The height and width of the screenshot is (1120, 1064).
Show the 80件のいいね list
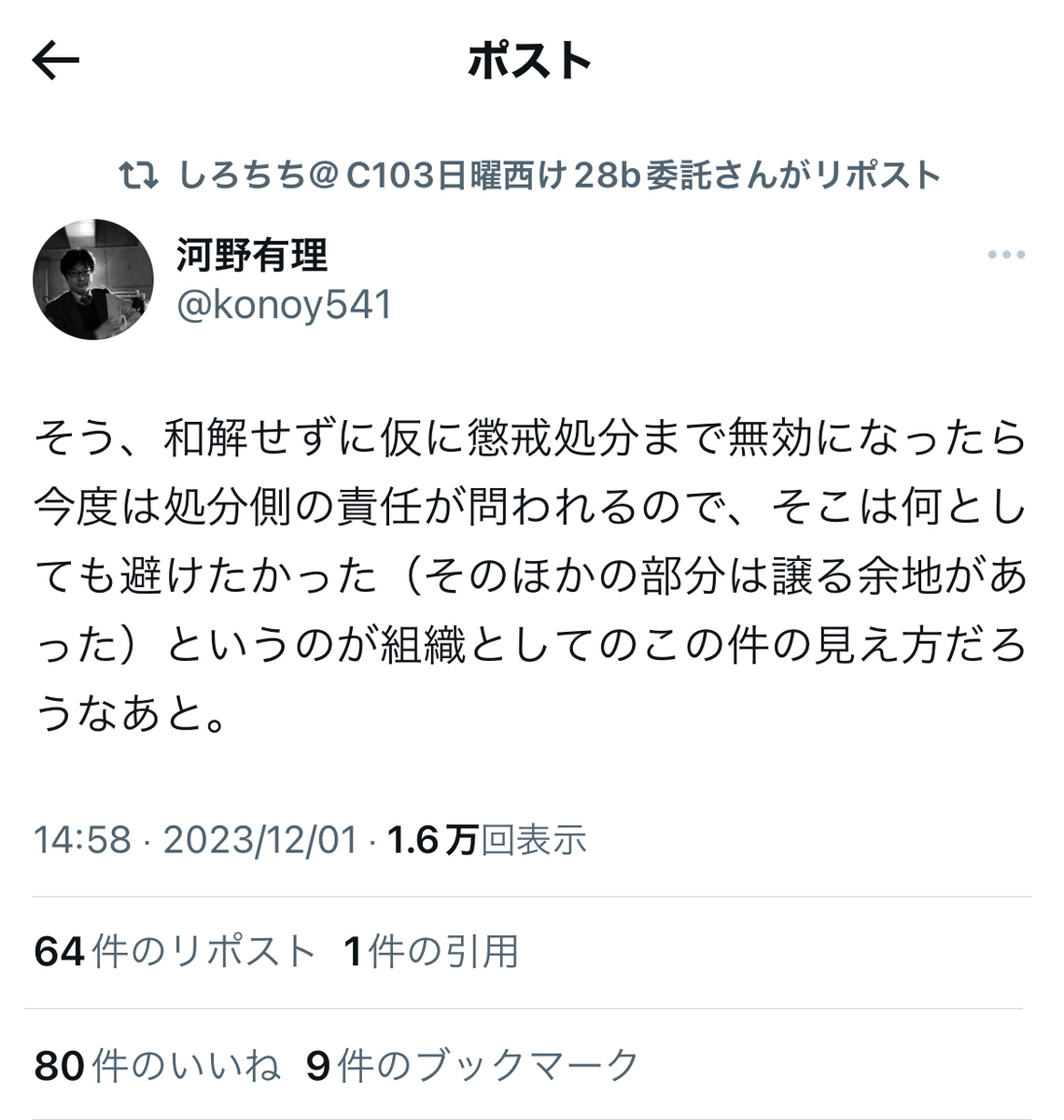coord(157,1065)
